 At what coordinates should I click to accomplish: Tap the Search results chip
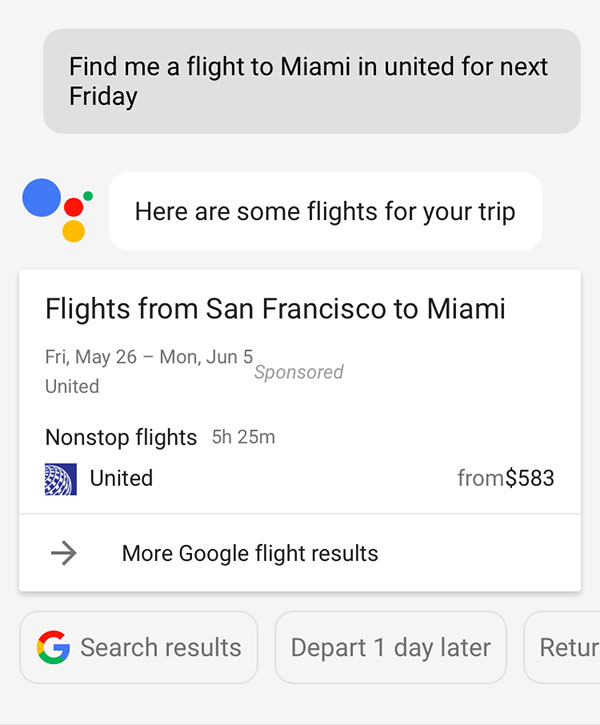[139, 647]
